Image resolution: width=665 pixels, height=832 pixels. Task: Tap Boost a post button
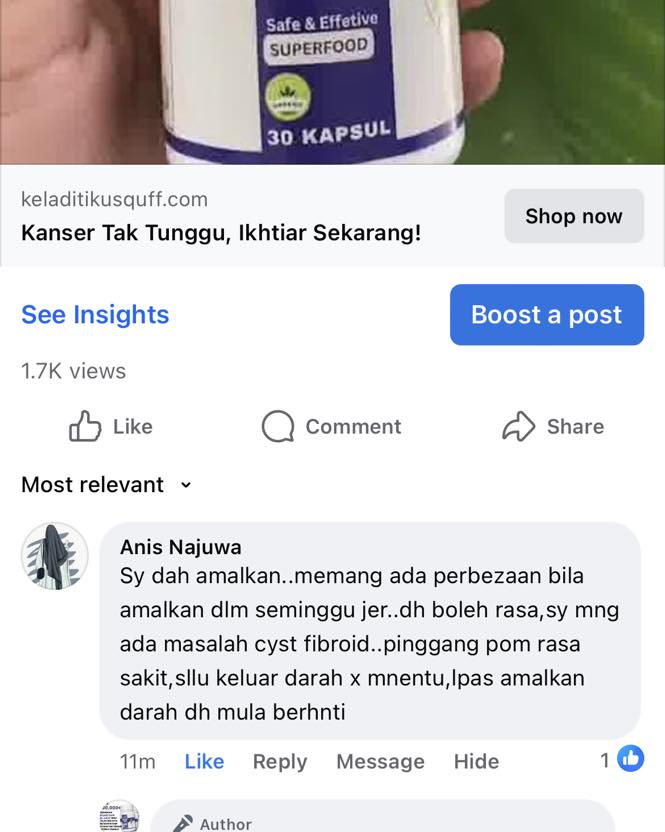pos(546,315)
